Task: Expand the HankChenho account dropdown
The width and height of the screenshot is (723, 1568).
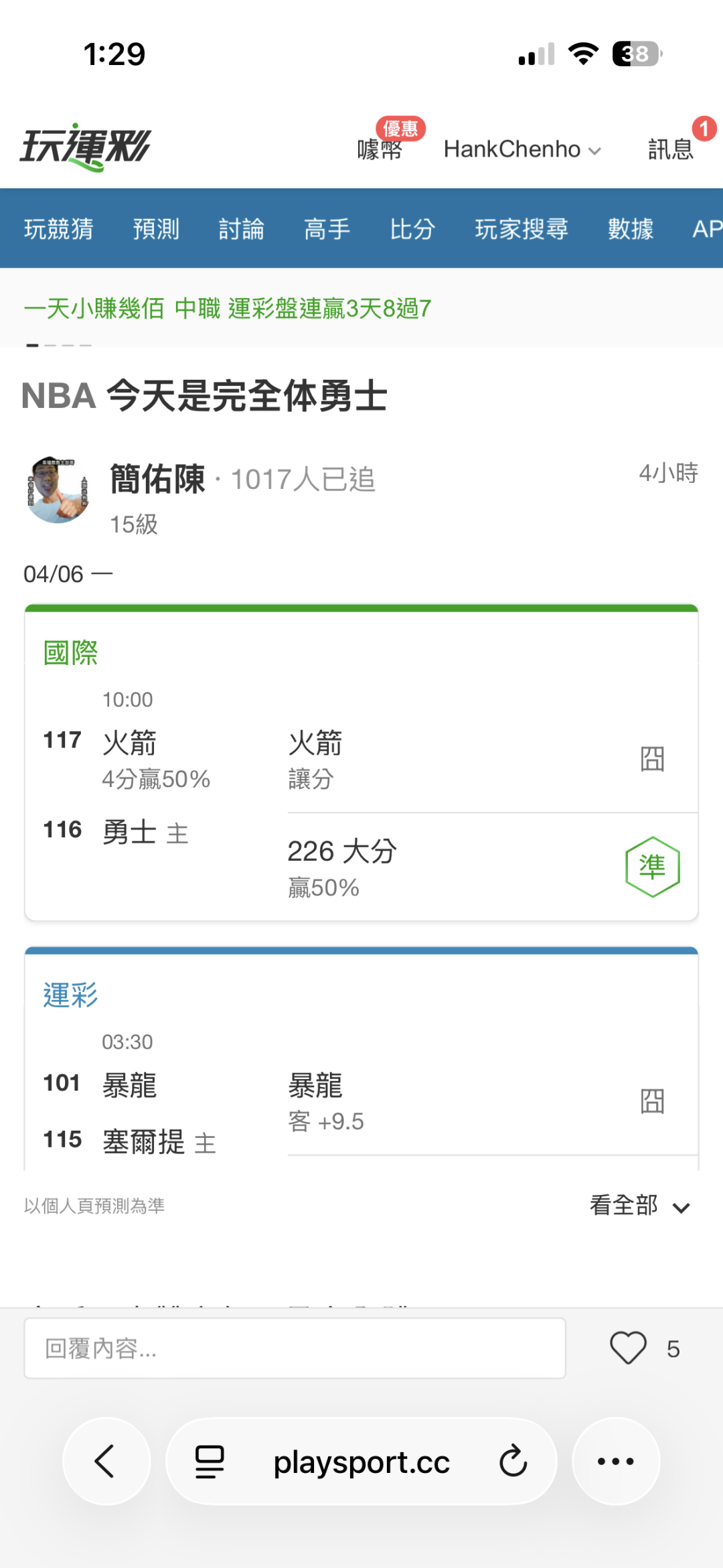Action: click(522, 149)
